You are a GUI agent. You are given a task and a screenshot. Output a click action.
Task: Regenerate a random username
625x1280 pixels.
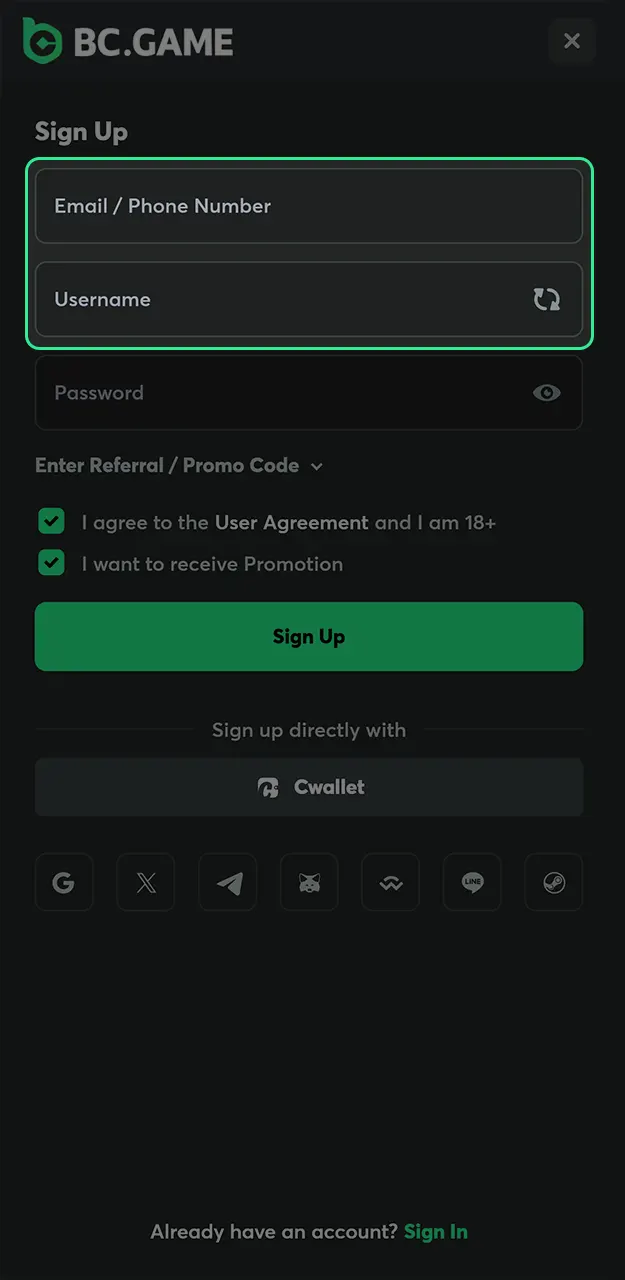547,299
